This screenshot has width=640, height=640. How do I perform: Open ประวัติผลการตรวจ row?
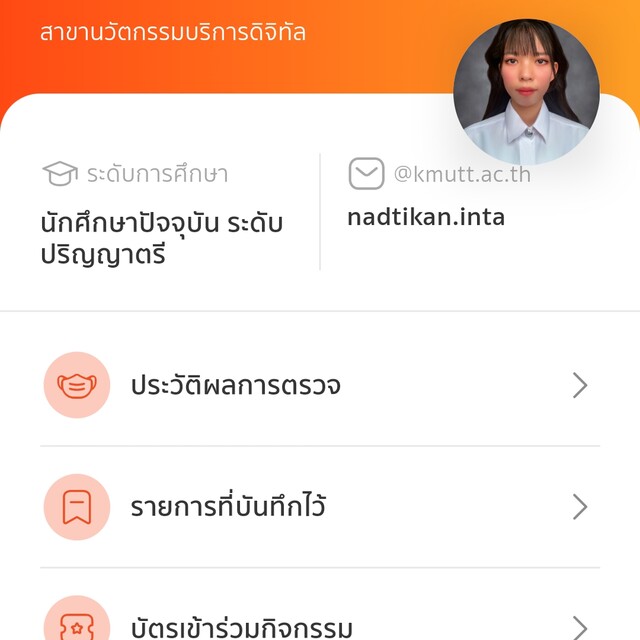tap(318, 385)
